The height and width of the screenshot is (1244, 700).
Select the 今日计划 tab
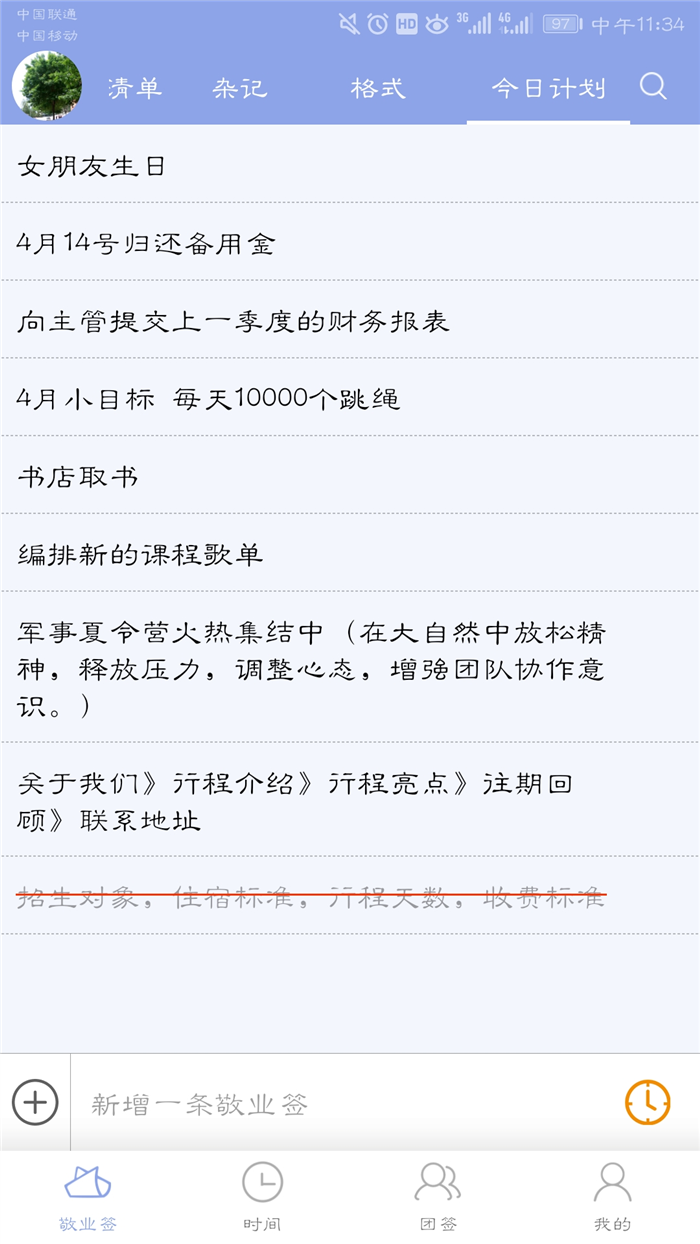[548, 88]
